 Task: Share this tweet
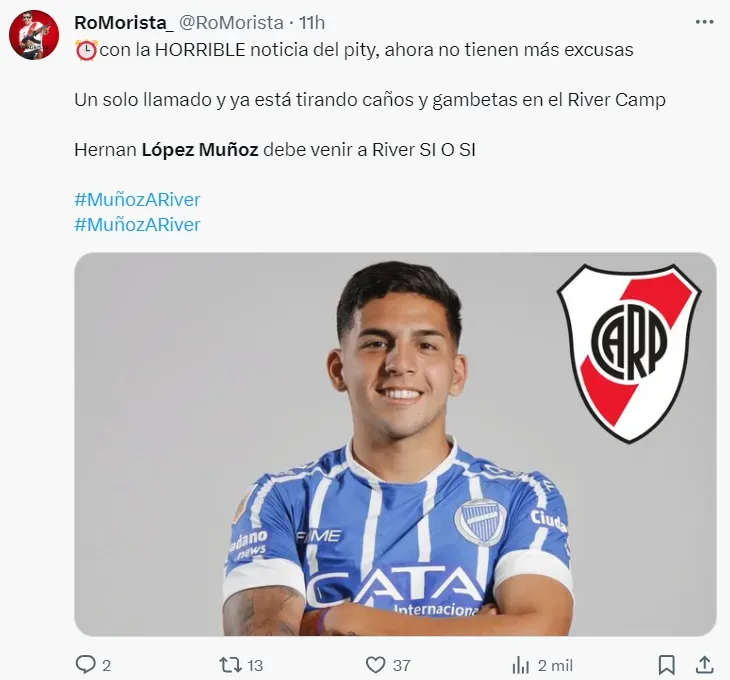point(704,664)
